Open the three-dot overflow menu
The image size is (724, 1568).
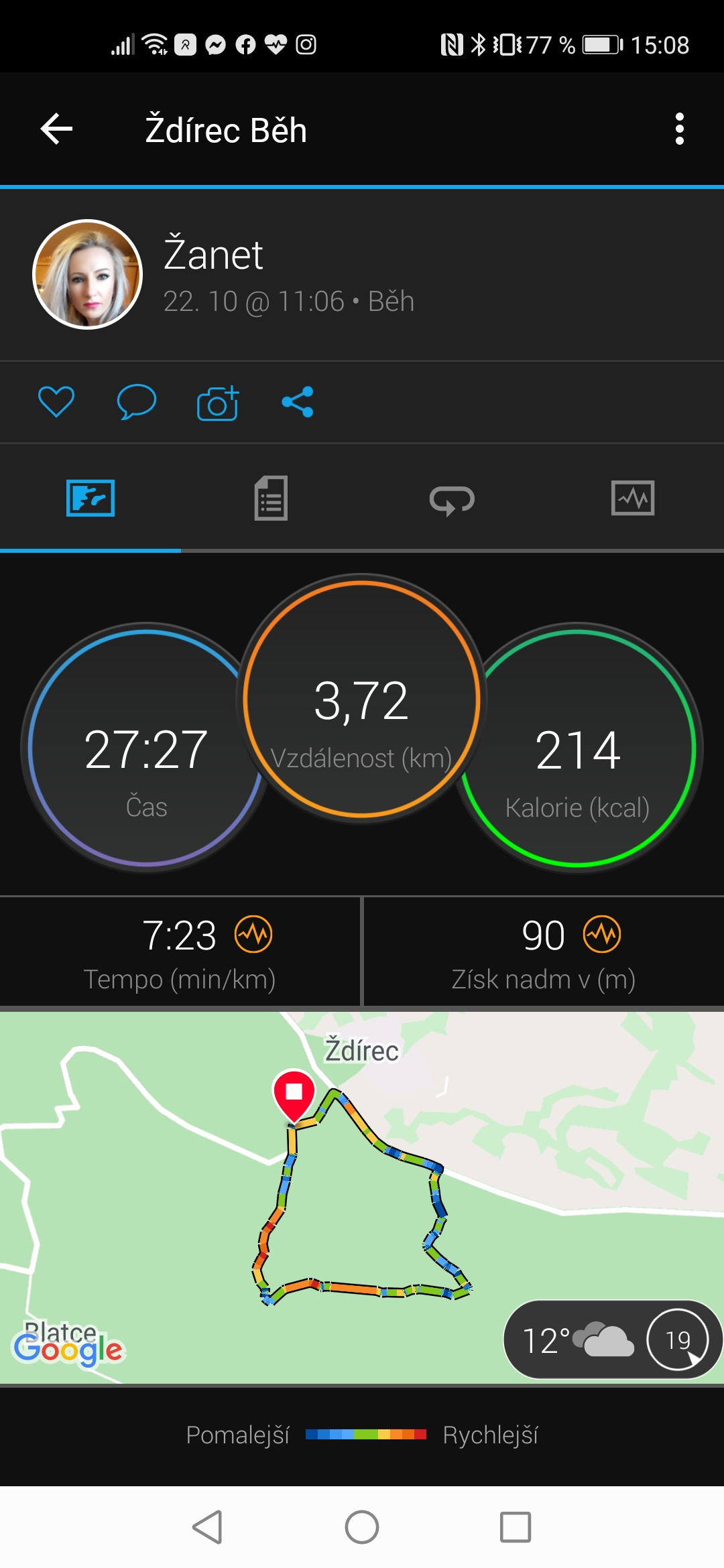pyautogui.click(x=680, y=129)
